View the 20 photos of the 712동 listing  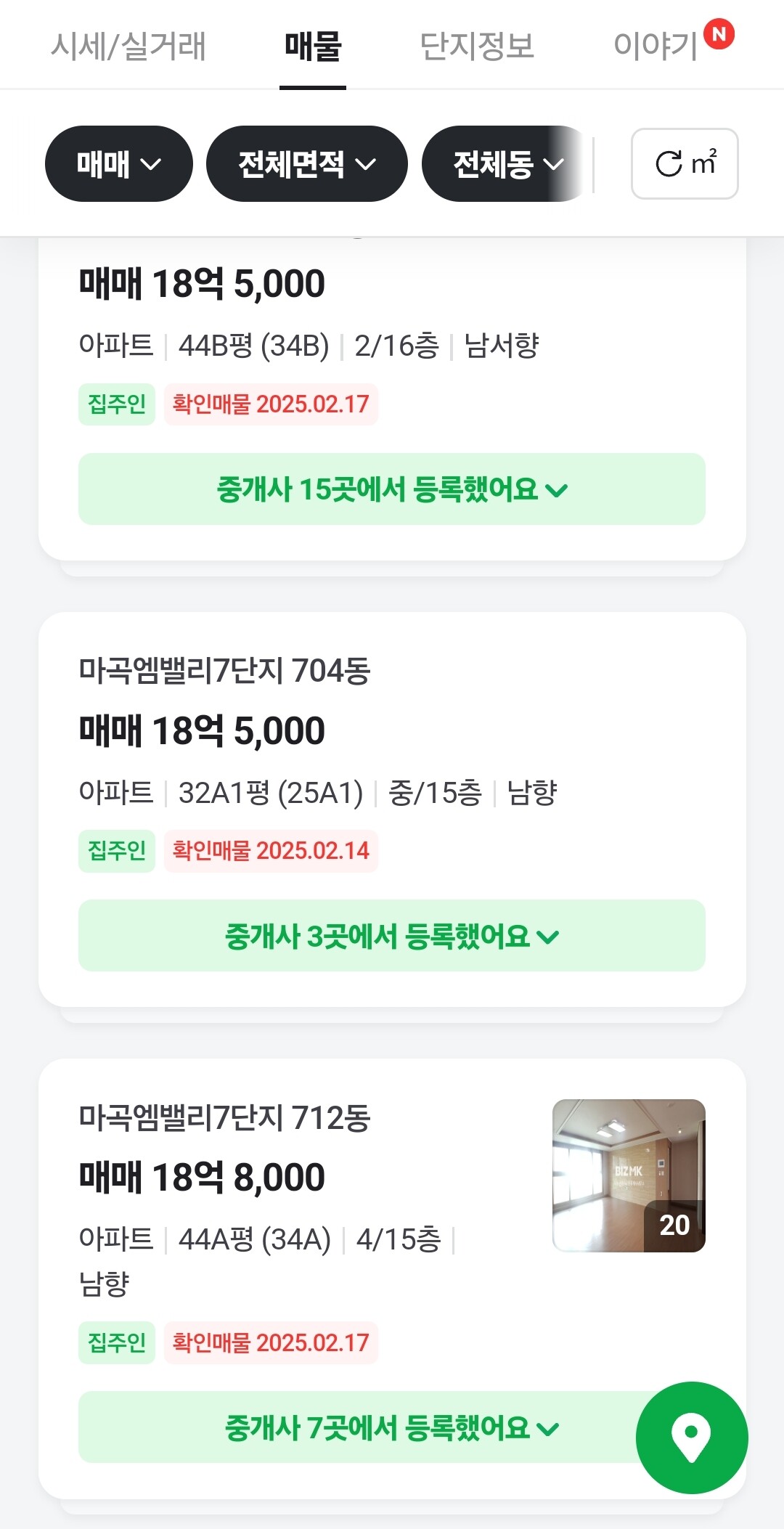629,1175
